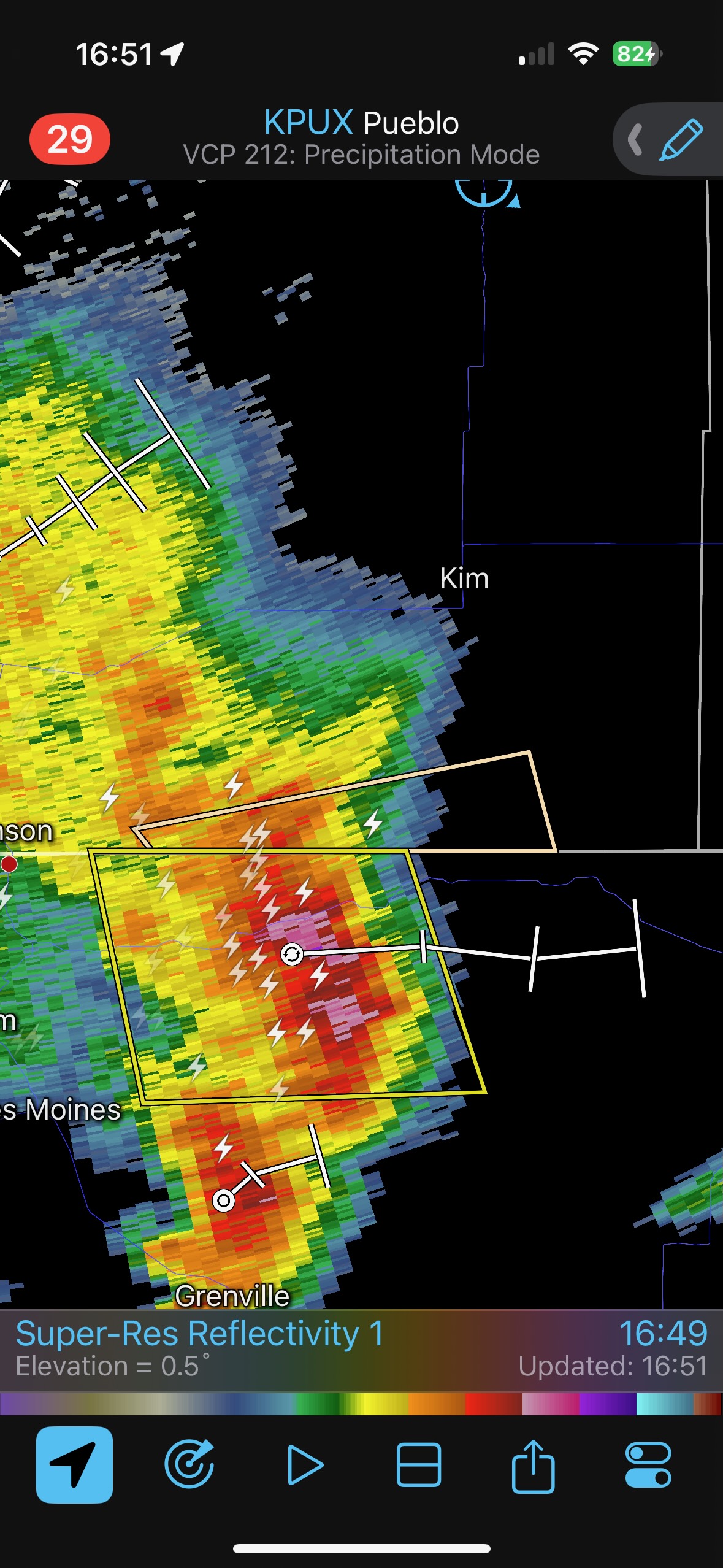The height and width of the screenshot is (1568, 723).
Task: Open the 29 warnings badge
Action: [70, 139]
